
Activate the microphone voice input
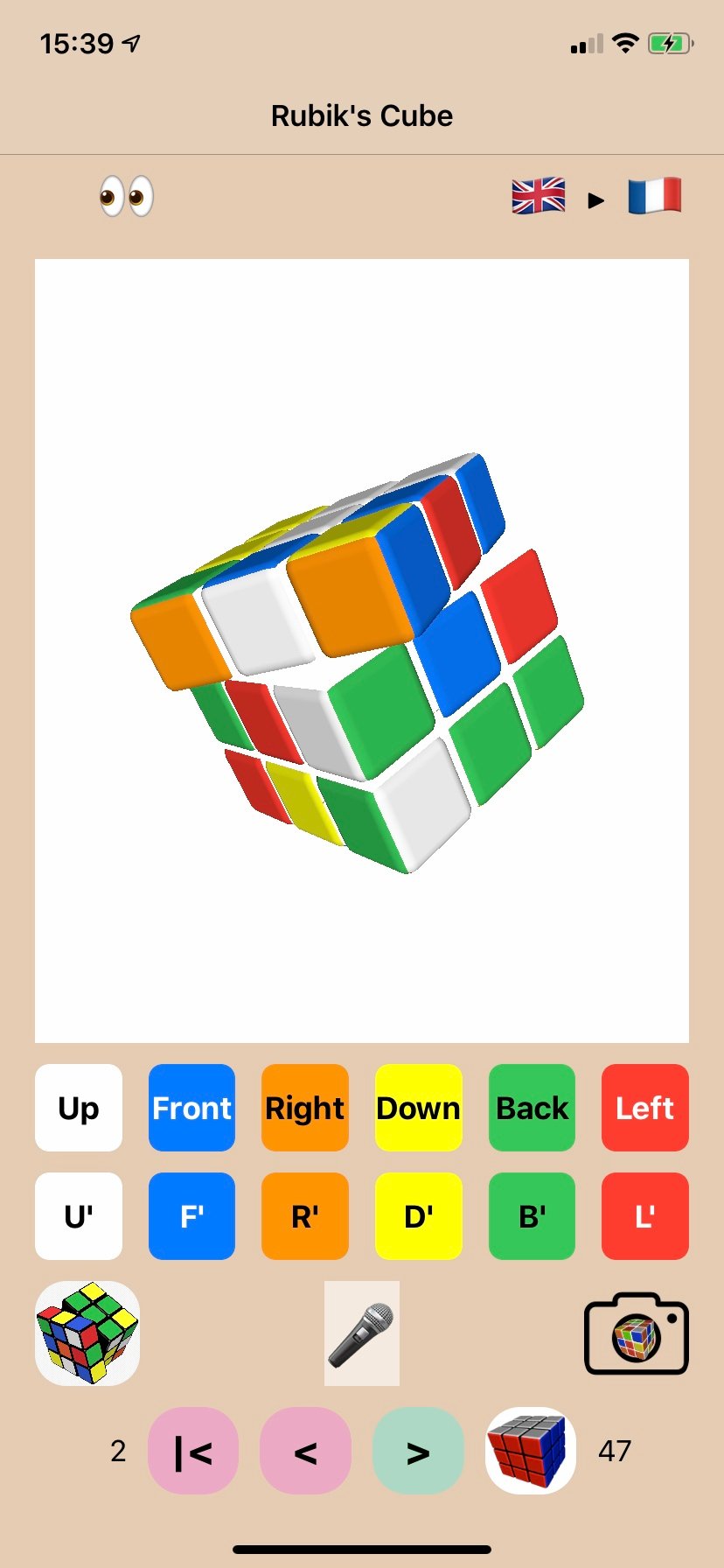pyautogui.click(x=362, y=1333)
